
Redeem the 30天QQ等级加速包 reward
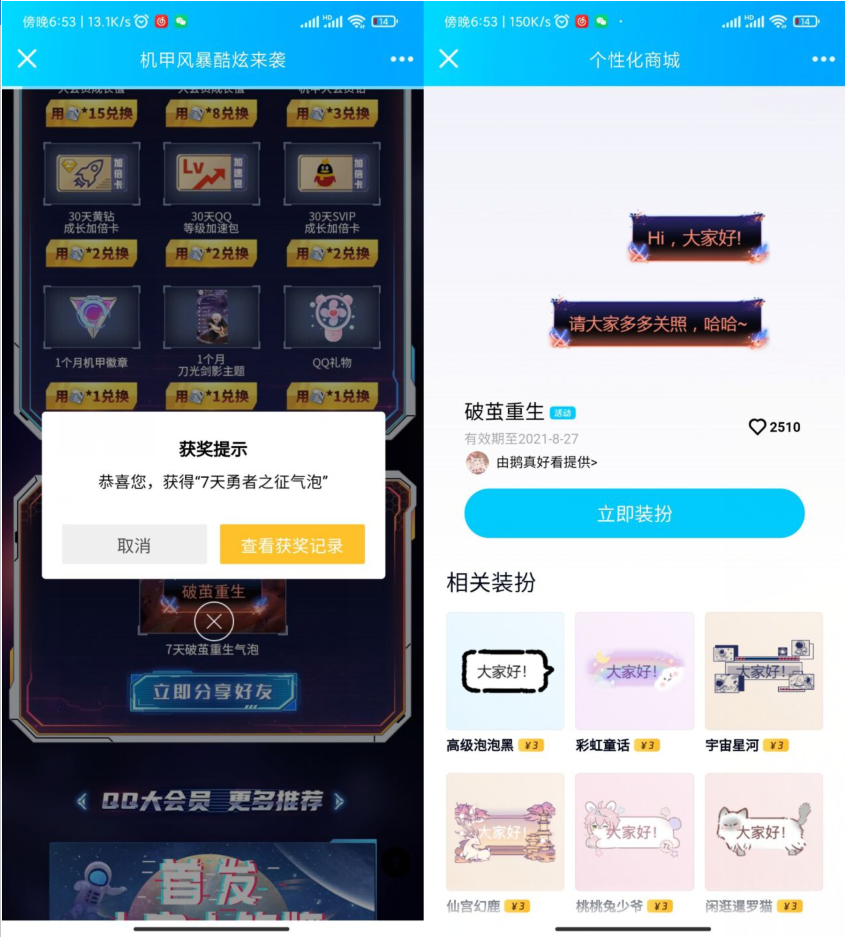(212, 254)
